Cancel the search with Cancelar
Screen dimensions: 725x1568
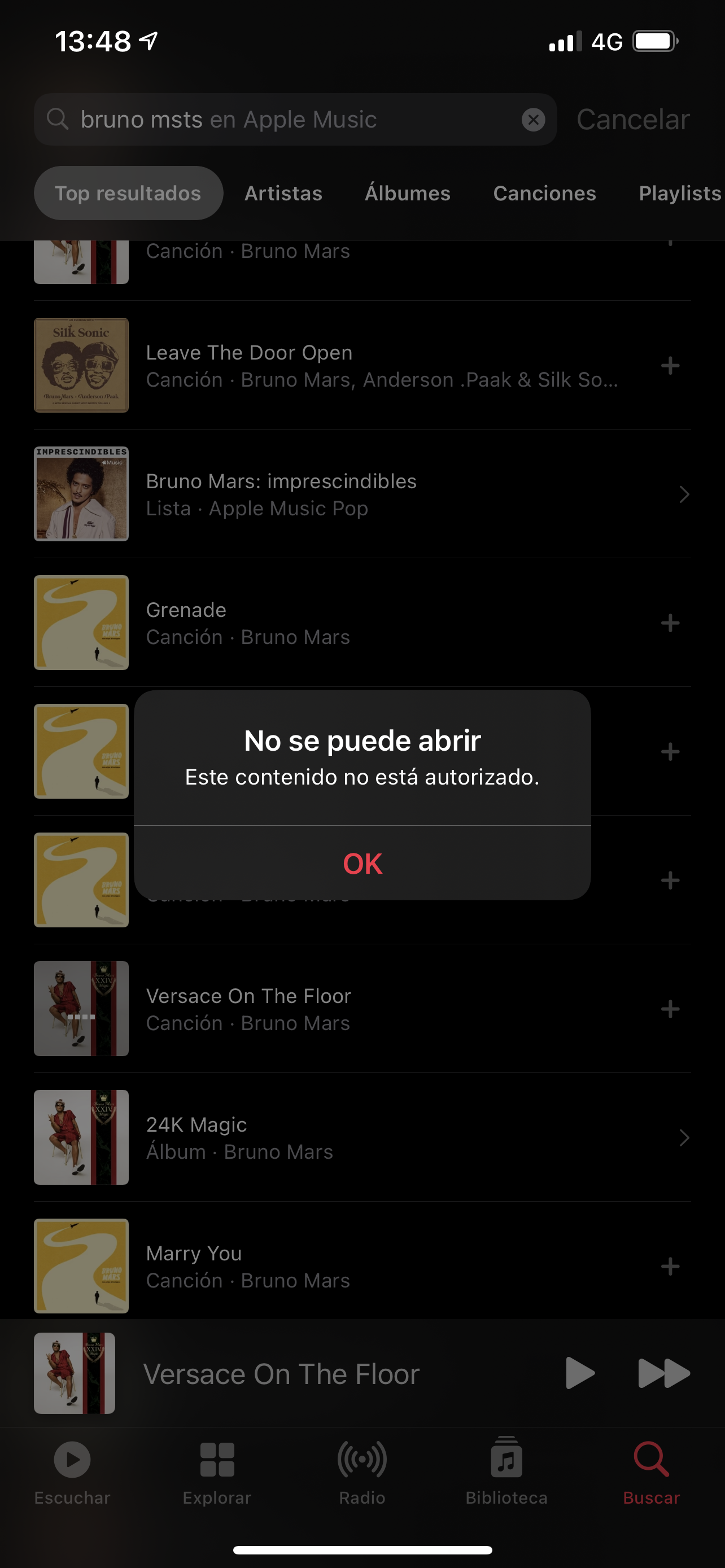coord(632,120)
